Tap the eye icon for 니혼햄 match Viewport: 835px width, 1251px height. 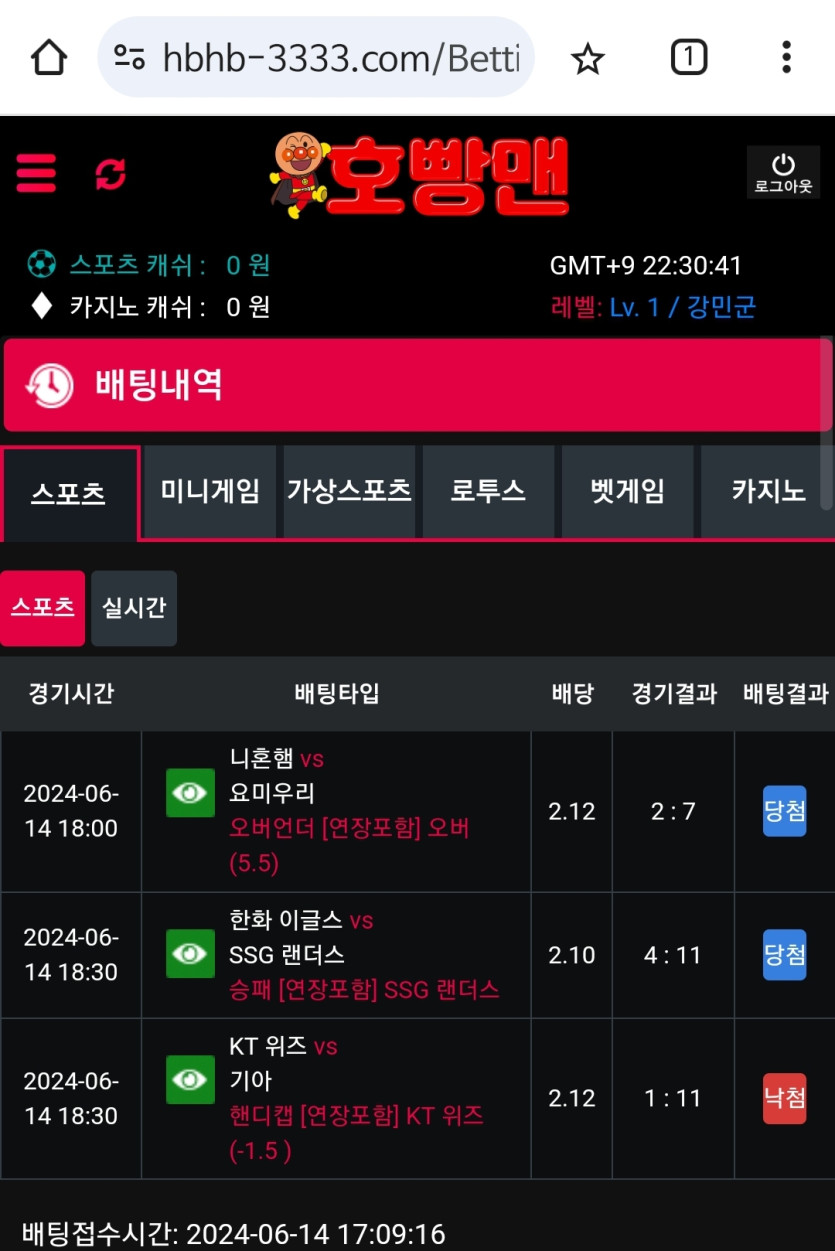190,793
